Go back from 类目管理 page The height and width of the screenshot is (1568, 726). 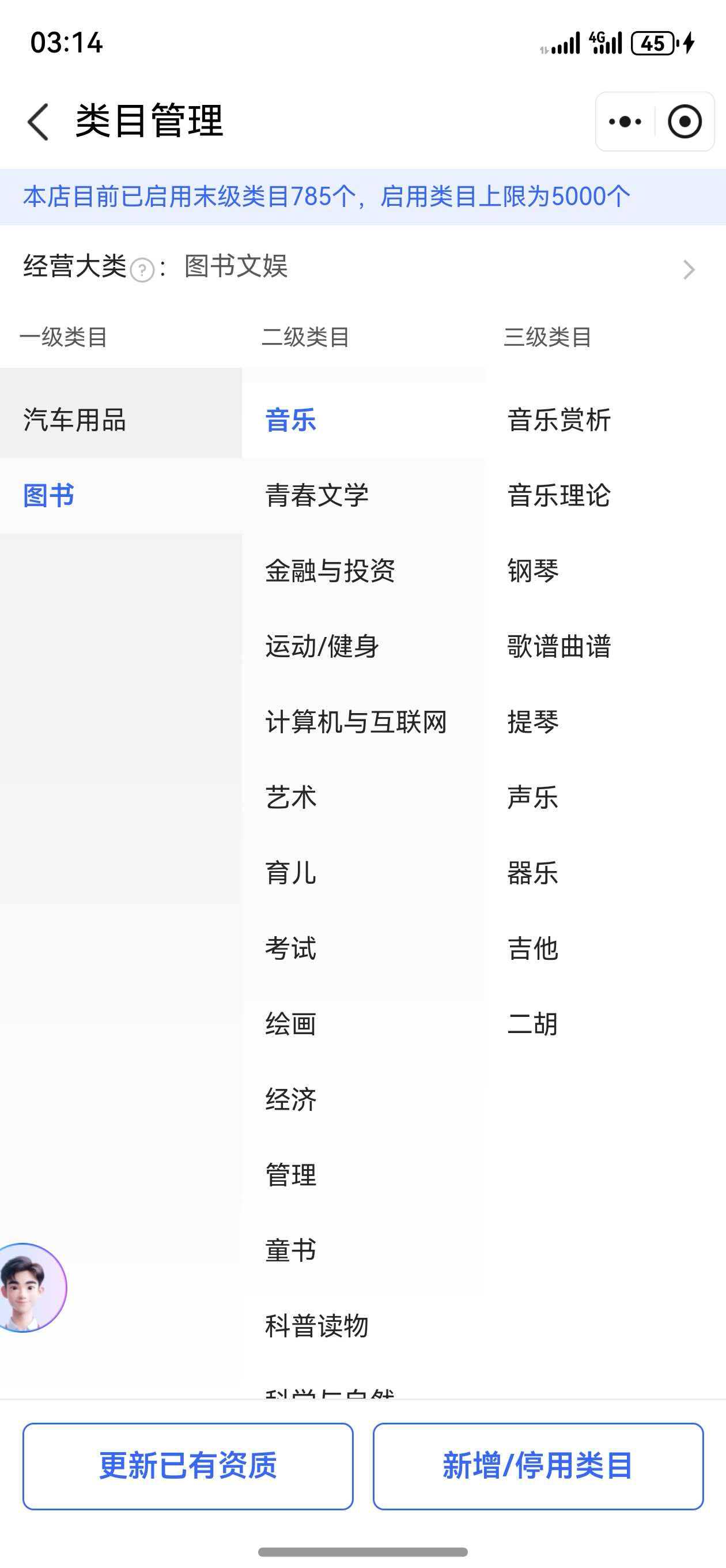[x=37, y=121]
